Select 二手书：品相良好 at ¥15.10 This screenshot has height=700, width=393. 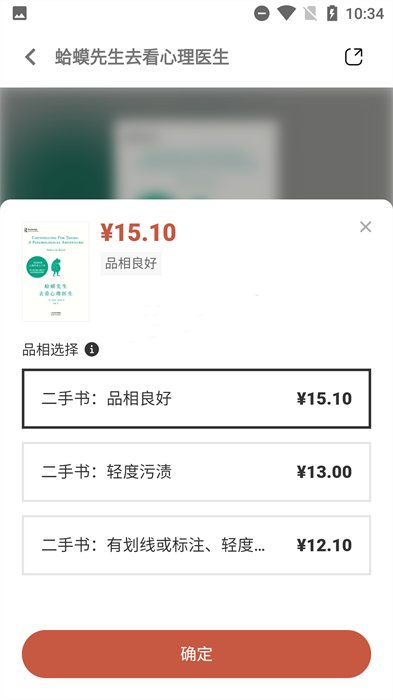pyautogui.click(x=196, y=398)
